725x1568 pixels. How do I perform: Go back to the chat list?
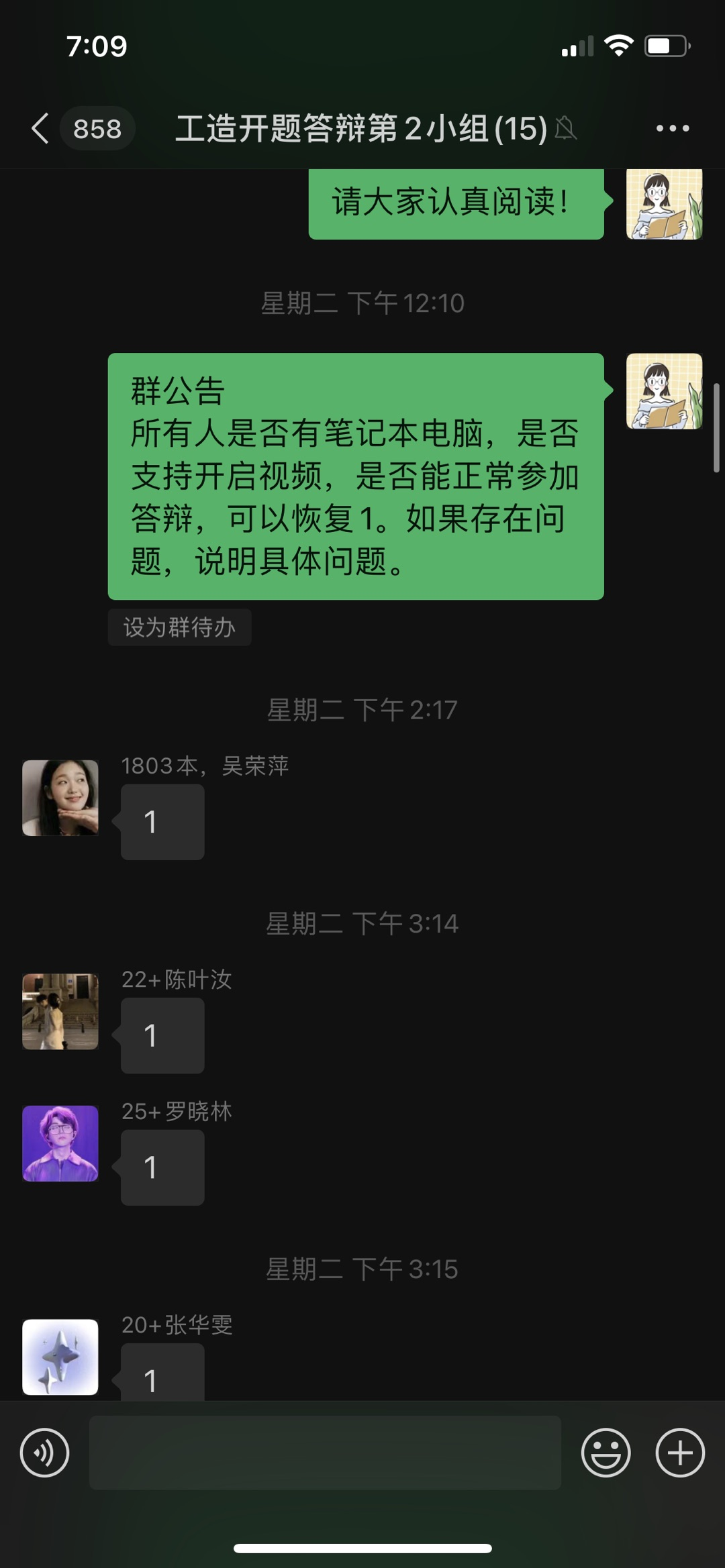click(42, 128)
